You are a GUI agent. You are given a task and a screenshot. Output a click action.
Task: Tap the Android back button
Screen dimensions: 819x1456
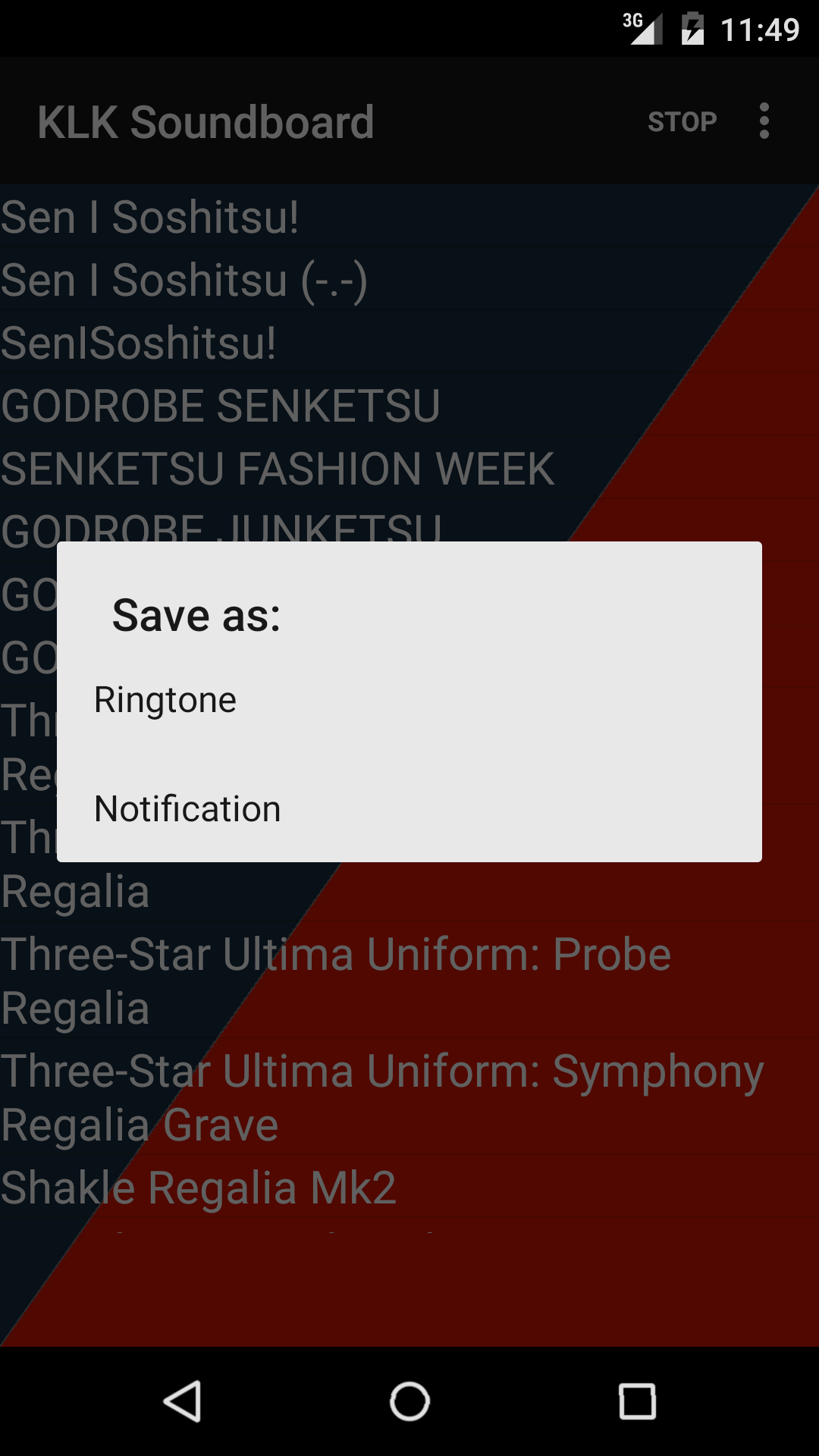182,1401
